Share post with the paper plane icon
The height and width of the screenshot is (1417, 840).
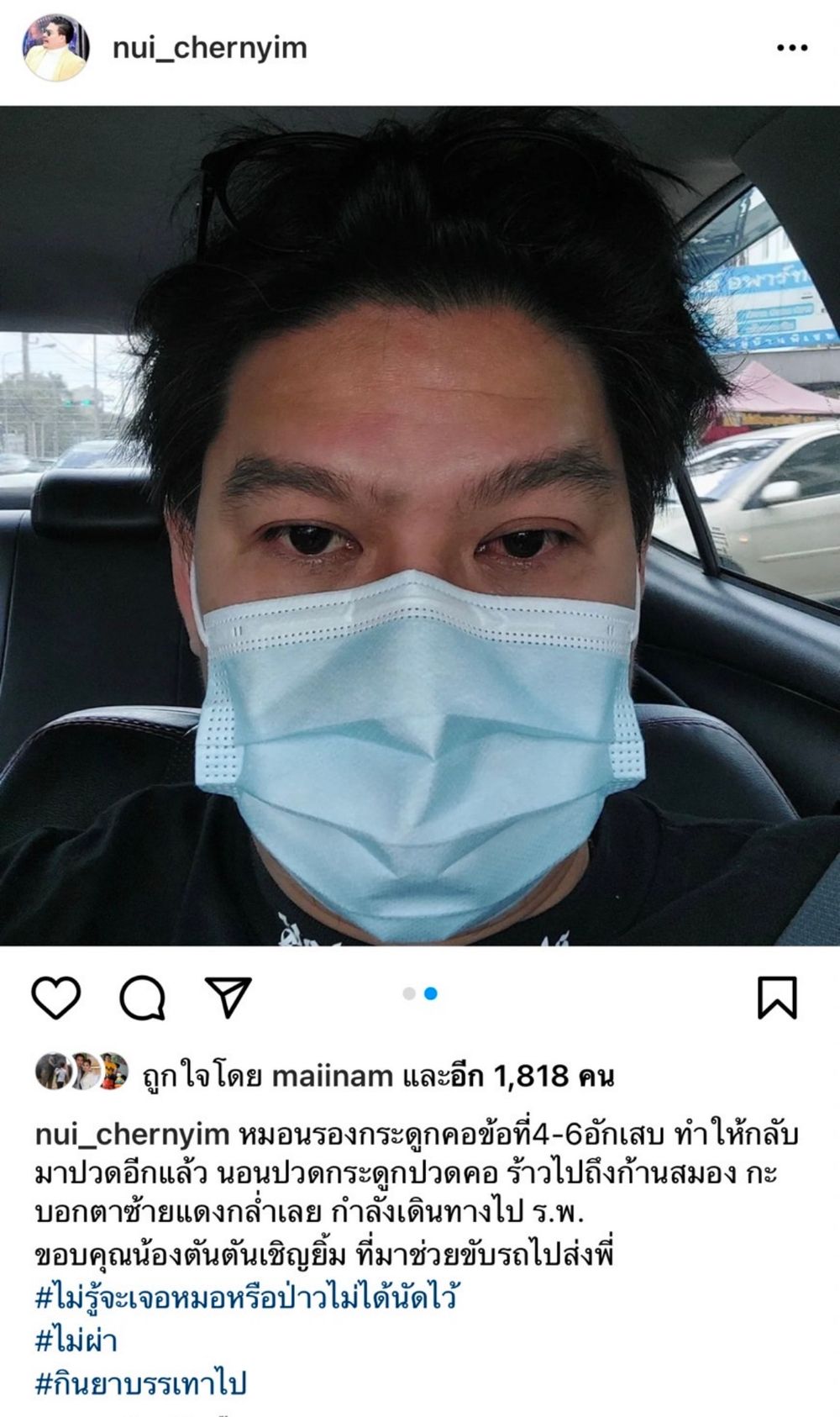[228, 997]
